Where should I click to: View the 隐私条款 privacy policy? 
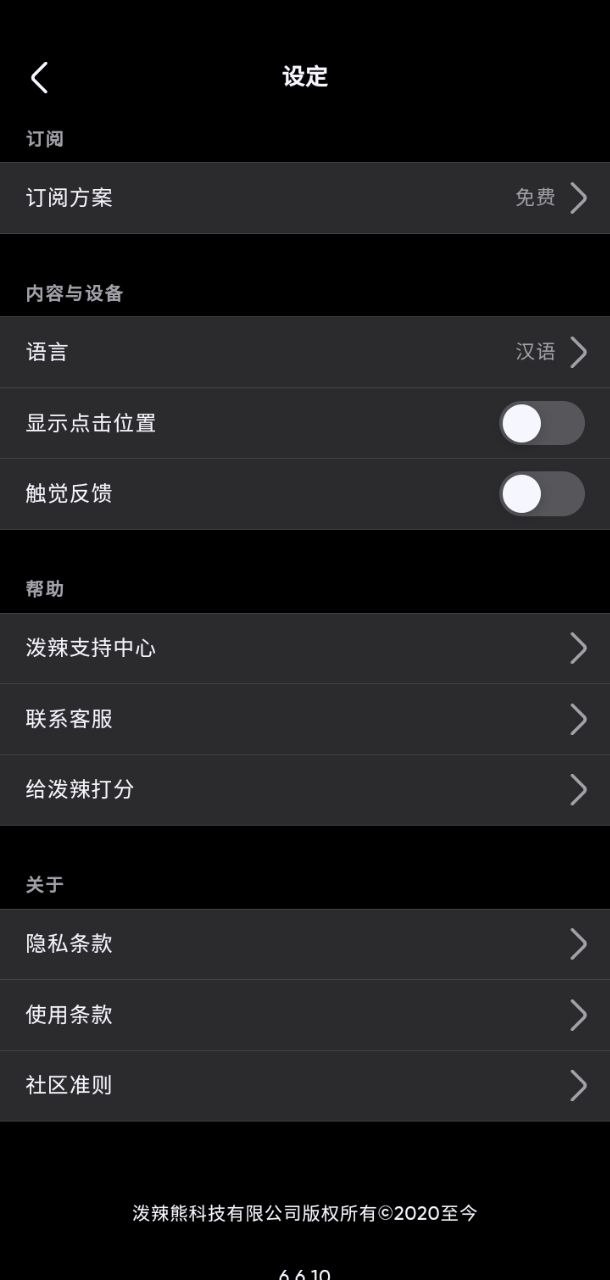(x=304, y=944)
